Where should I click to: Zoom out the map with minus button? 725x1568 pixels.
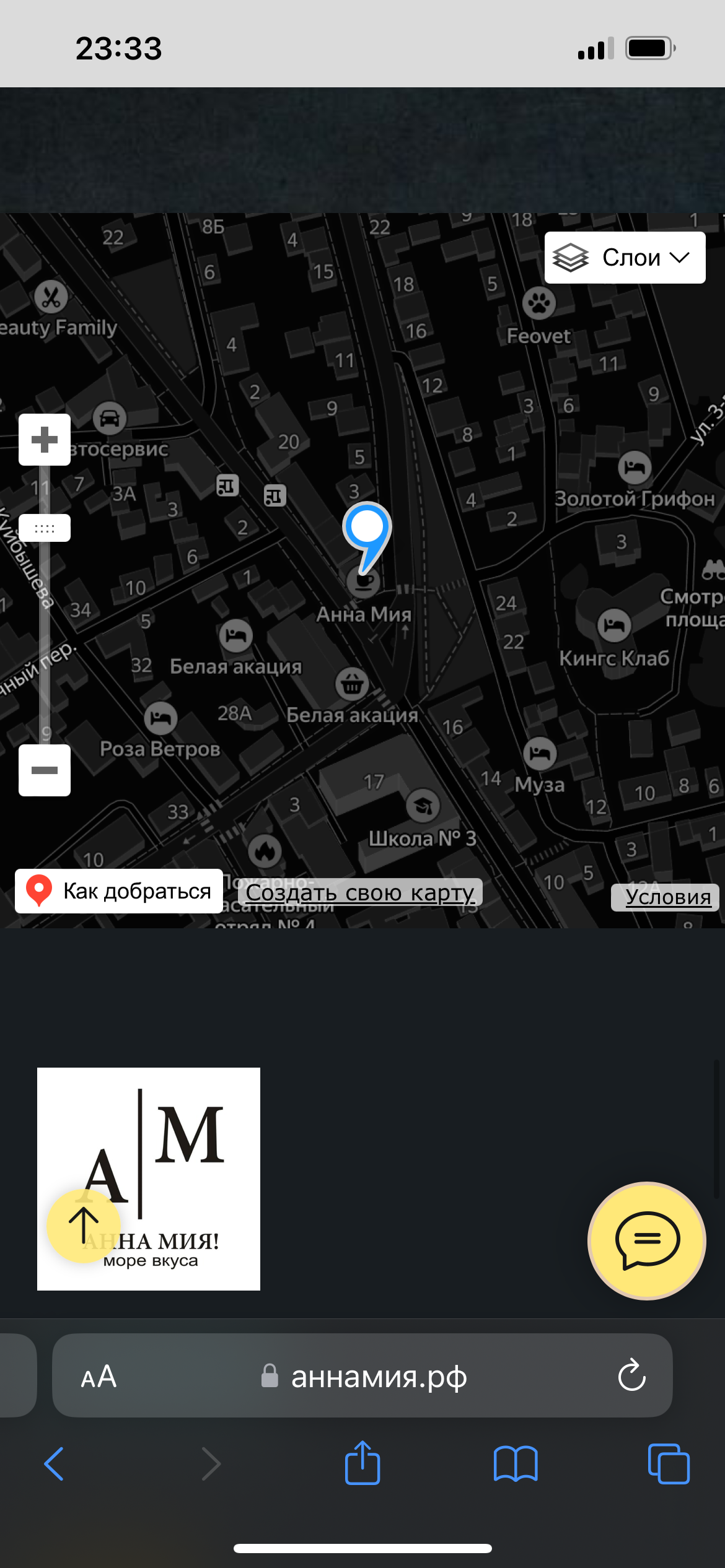click(45, 770)
